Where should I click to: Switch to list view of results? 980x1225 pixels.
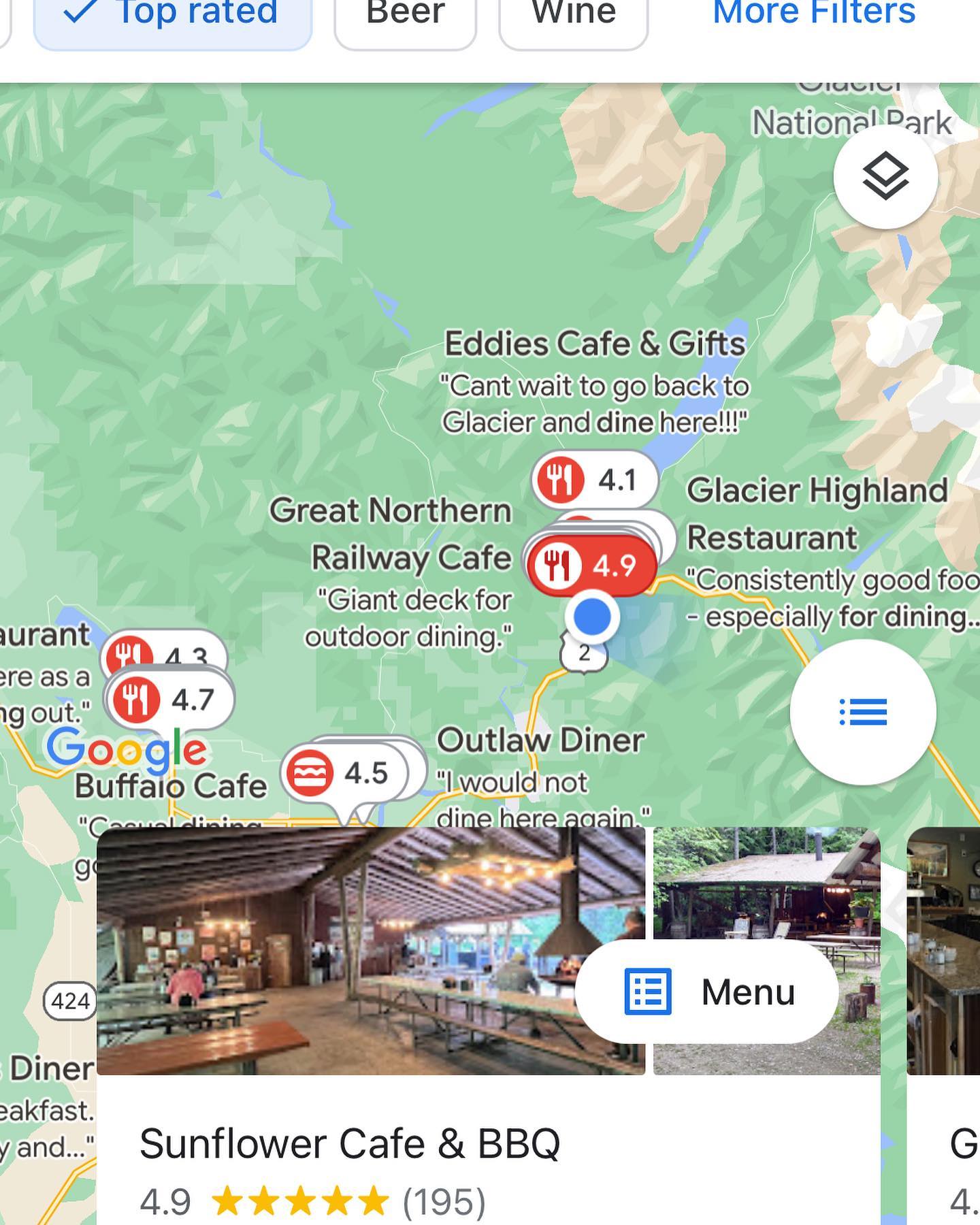(863, 713)
